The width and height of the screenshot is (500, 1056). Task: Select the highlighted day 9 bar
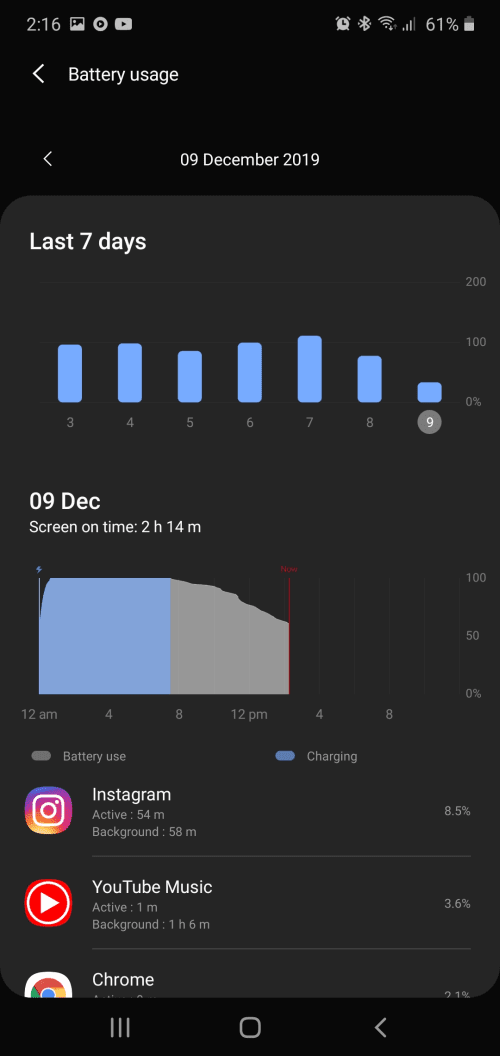(x=430, y=392)
